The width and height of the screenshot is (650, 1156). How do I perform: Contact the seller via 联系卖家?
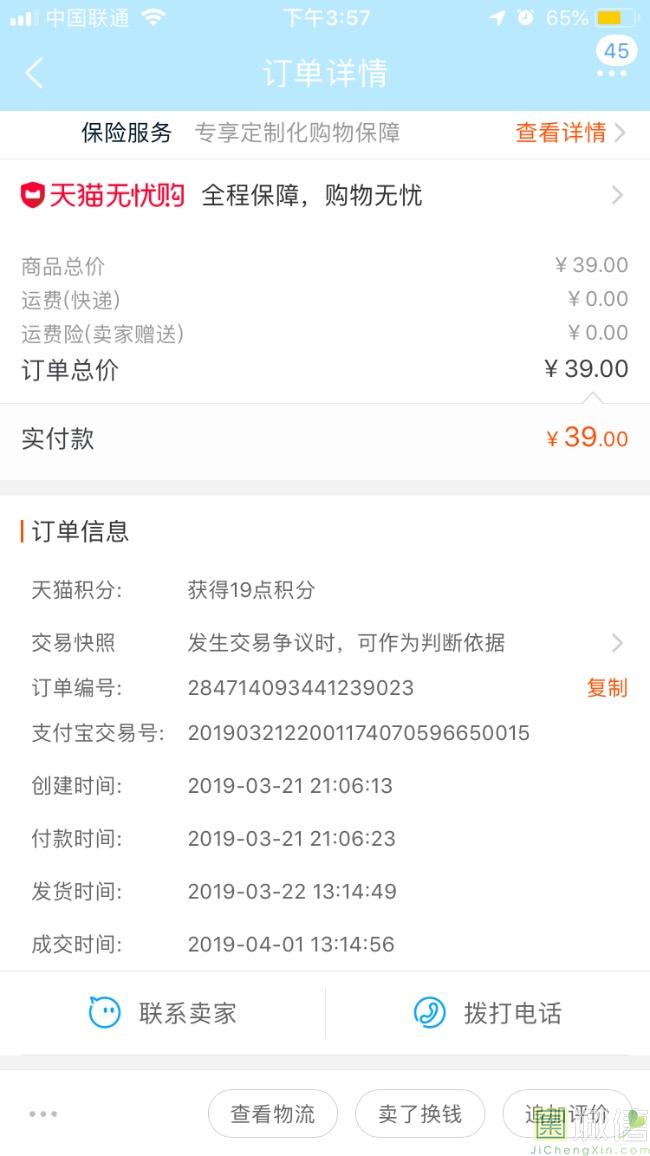tap(163, 1013)
